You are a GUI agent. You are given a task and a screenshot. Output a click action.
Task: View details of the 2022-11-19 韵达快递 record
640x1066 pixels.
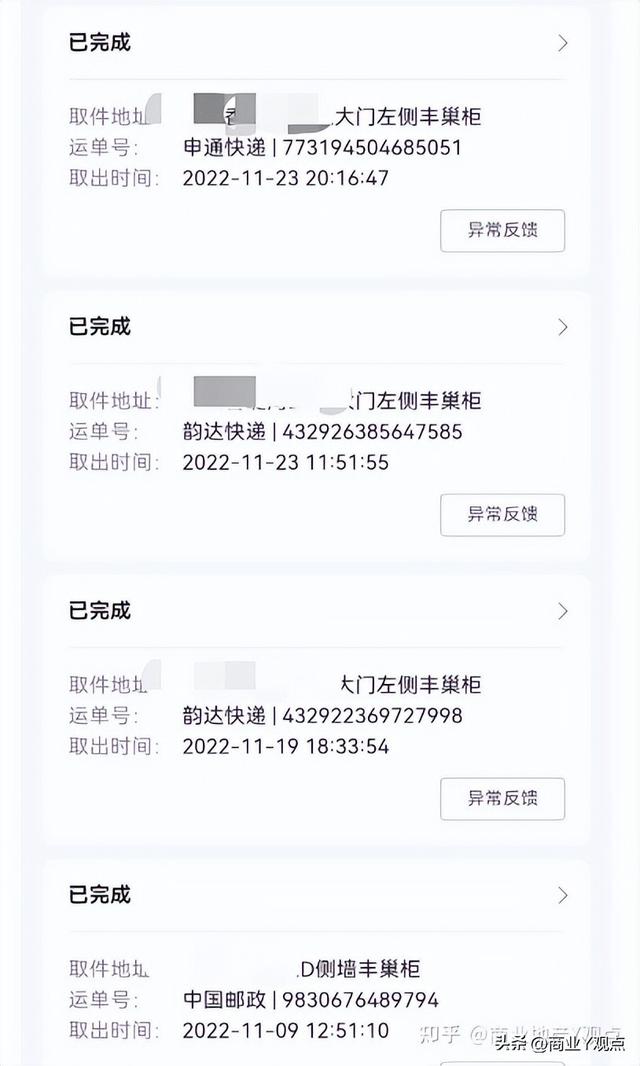pyautogui.click(x=563, y=611)
